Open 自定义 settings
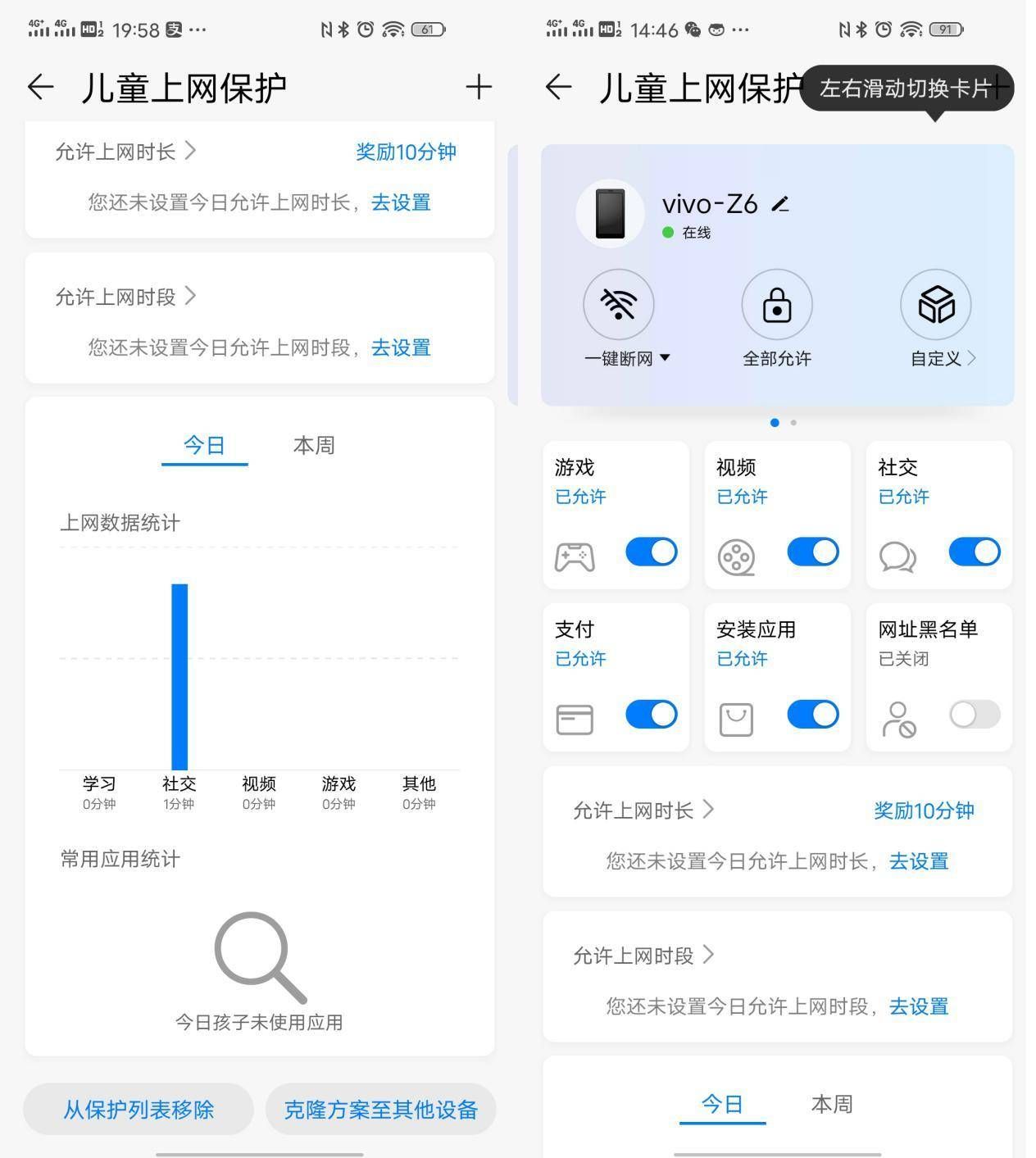The width and height of the screenshot is (1036, 1158). point(935,305)
